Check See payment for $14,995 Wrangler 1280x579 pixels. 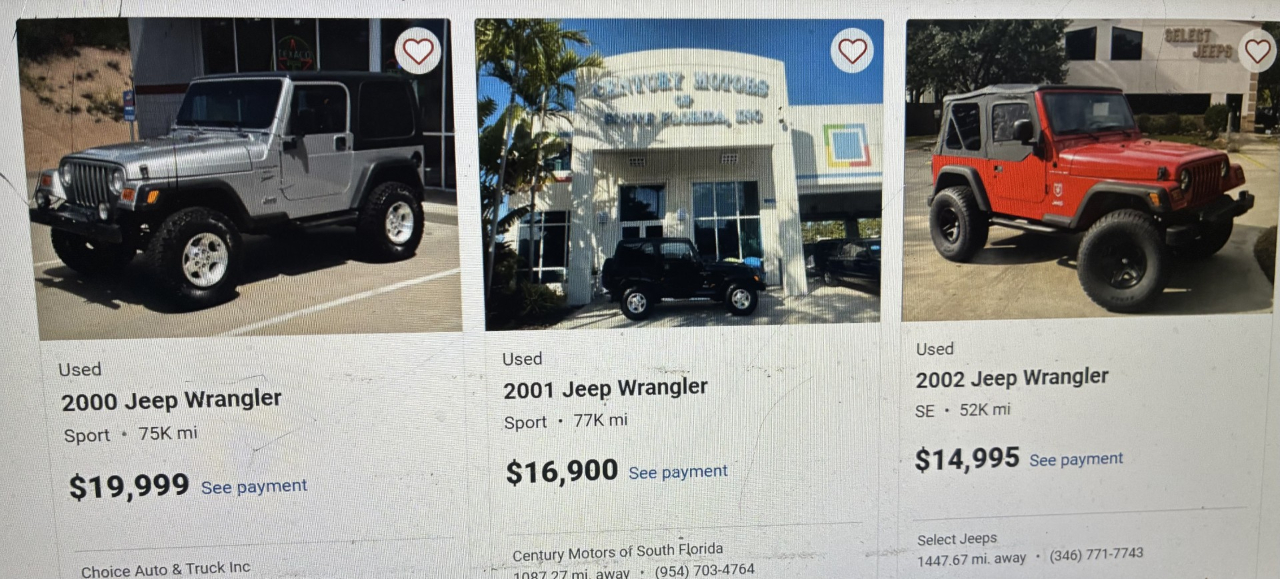click(1076, 460)
